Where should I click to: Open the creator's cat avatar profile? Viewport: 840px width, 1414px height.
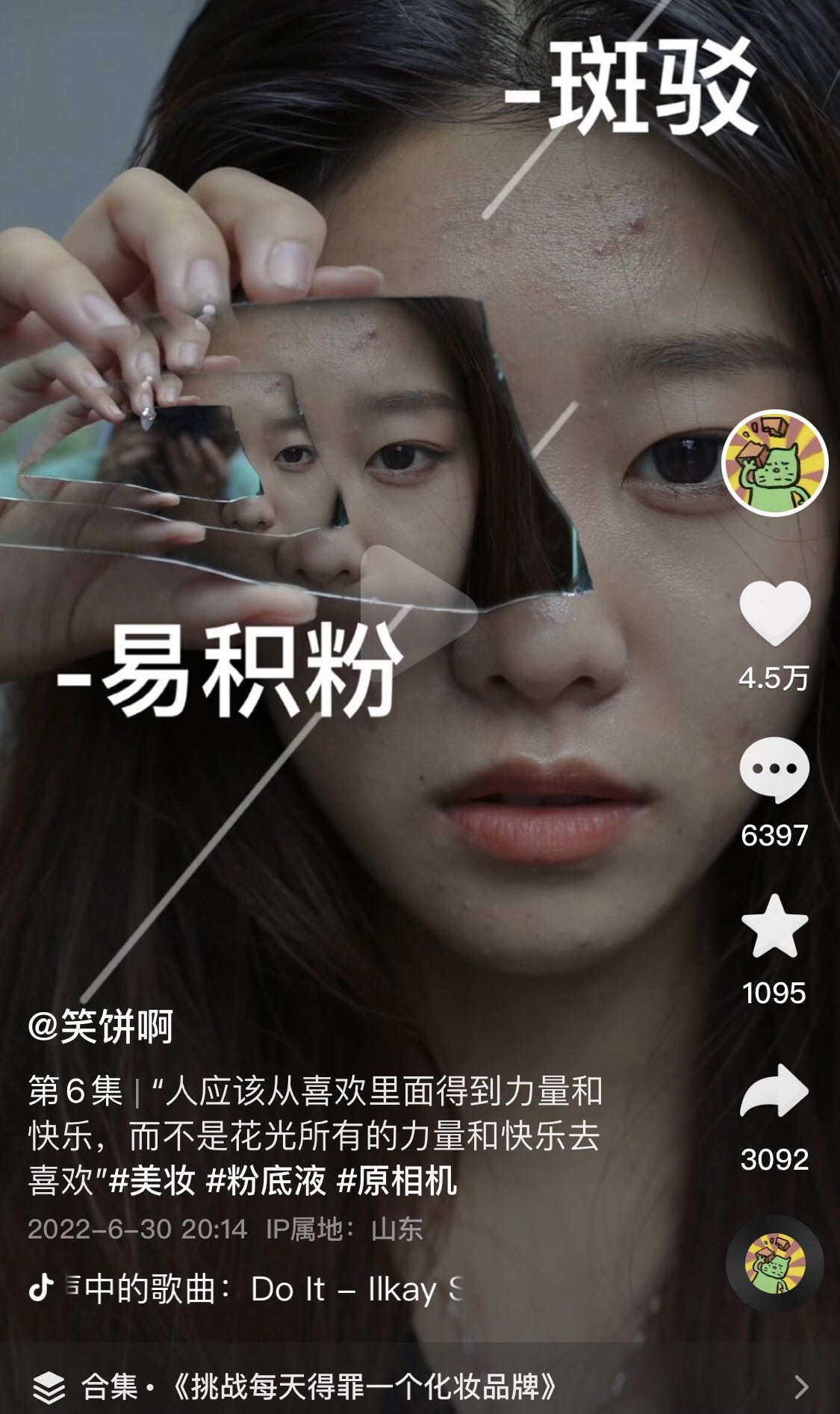tap(775, 462)
